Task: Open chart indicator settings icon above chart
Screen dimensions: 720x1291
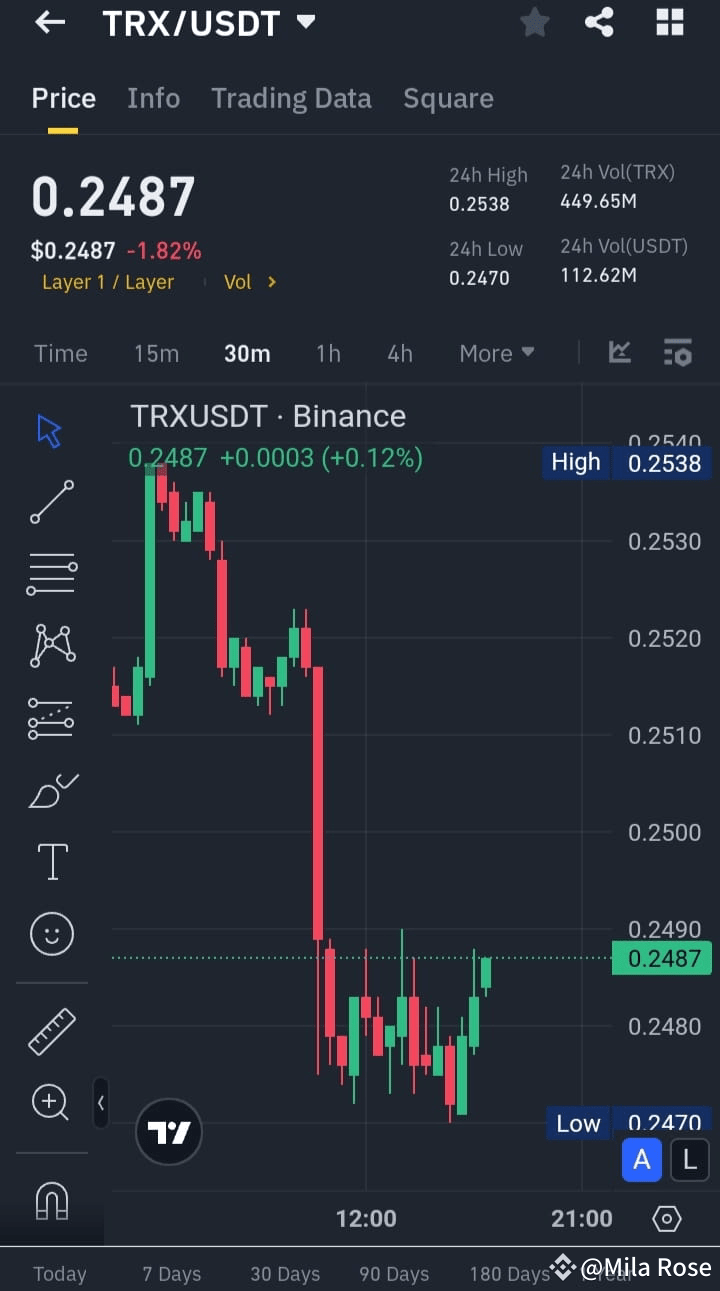Action: 677,352
